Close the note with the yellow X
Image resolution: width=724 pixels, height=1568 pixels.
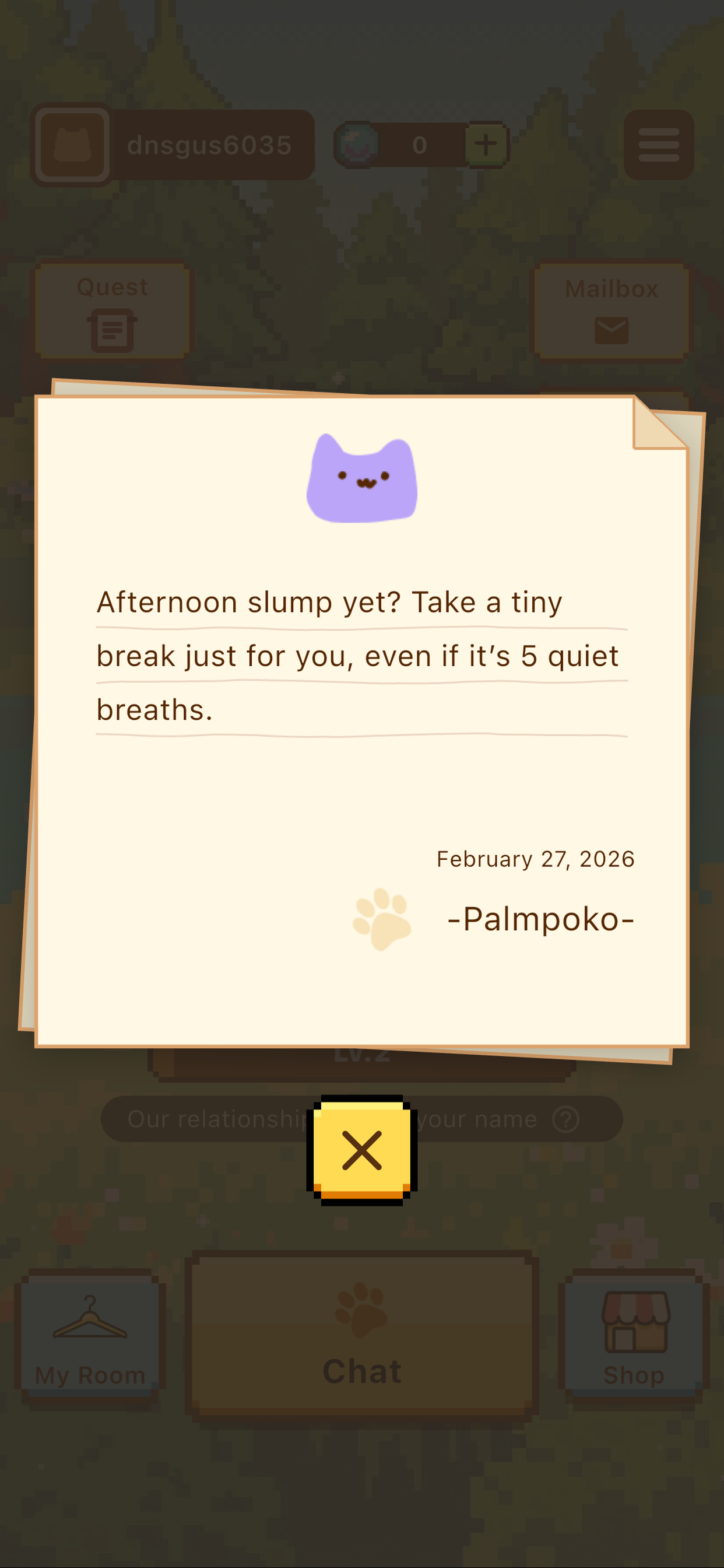(x=361, y=1150)
